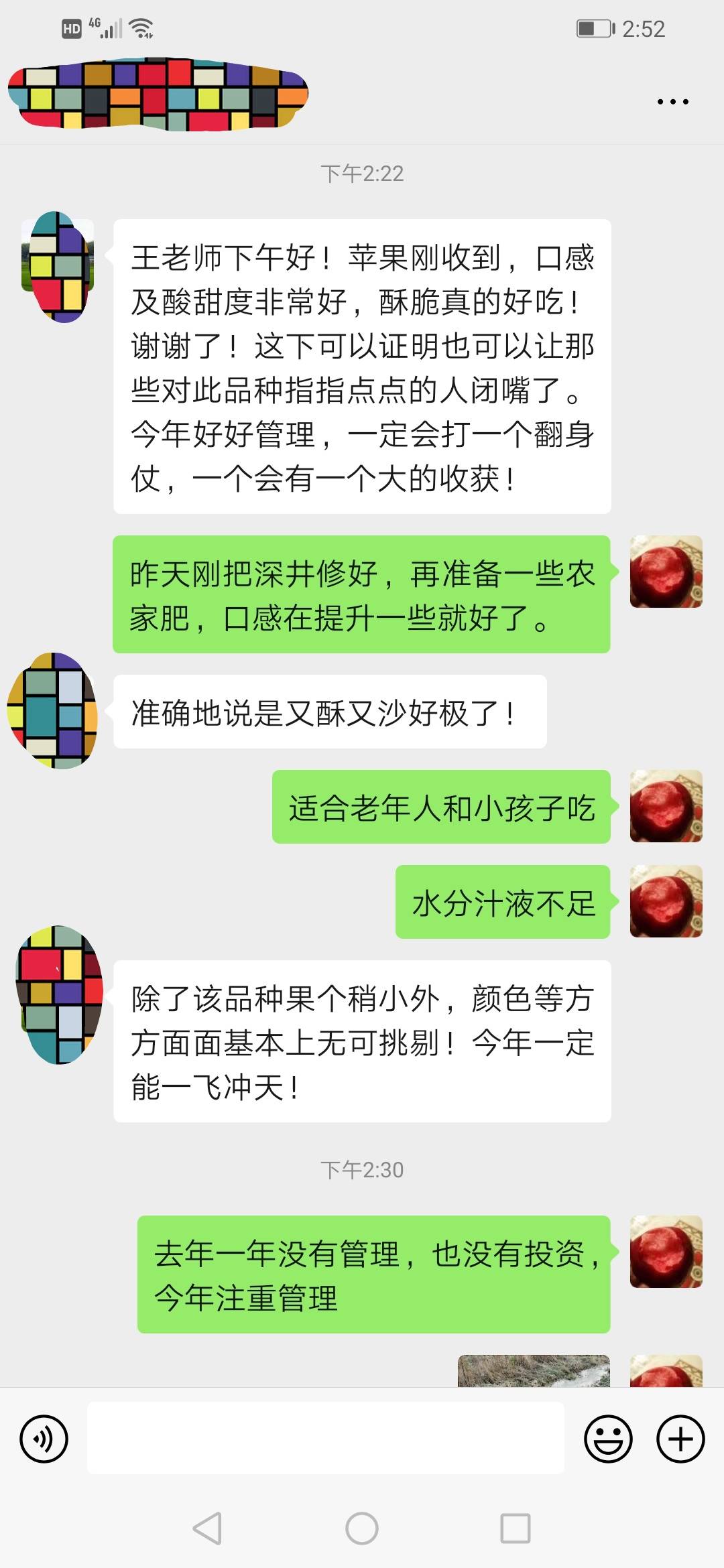The image size is (724, 1568).
Task: Go back with system back button
Action: (207, 1528)
